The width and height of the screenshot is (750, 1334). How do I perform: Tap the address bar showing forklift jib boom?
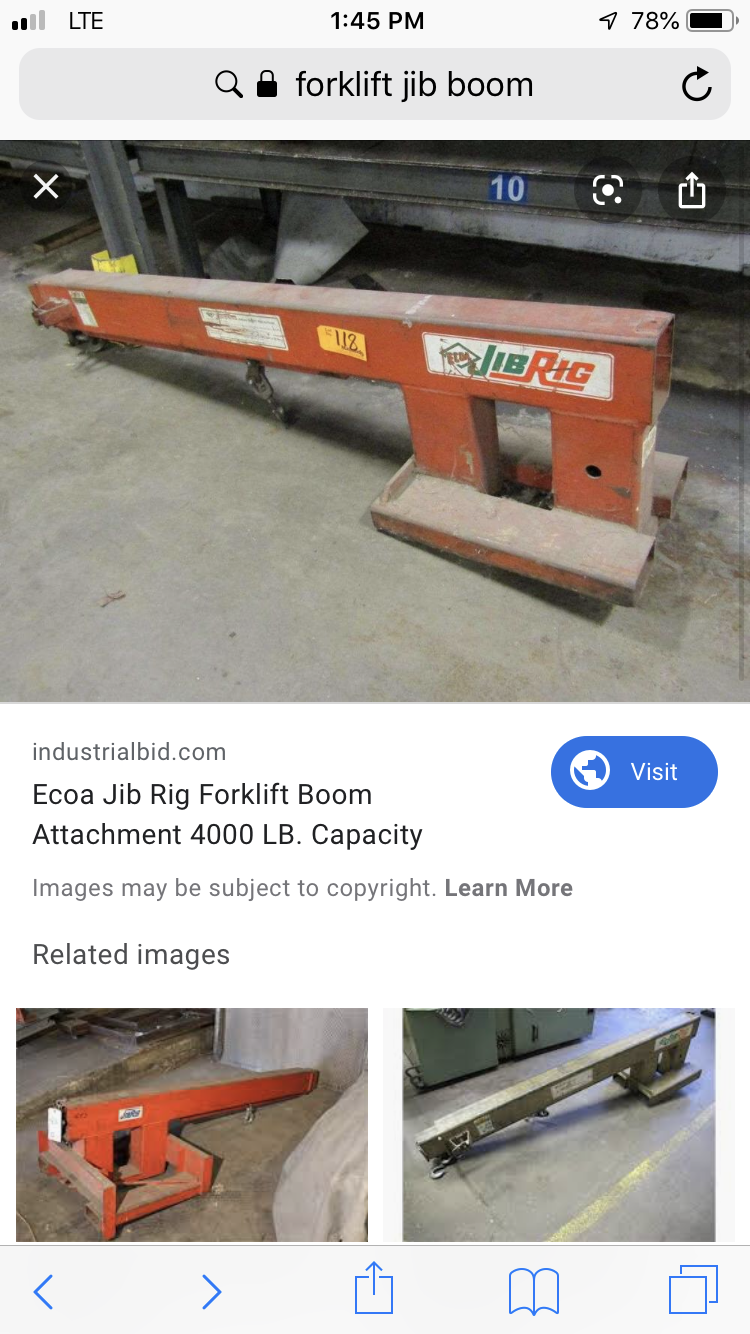pyautogui.click(x=375, y=85)
